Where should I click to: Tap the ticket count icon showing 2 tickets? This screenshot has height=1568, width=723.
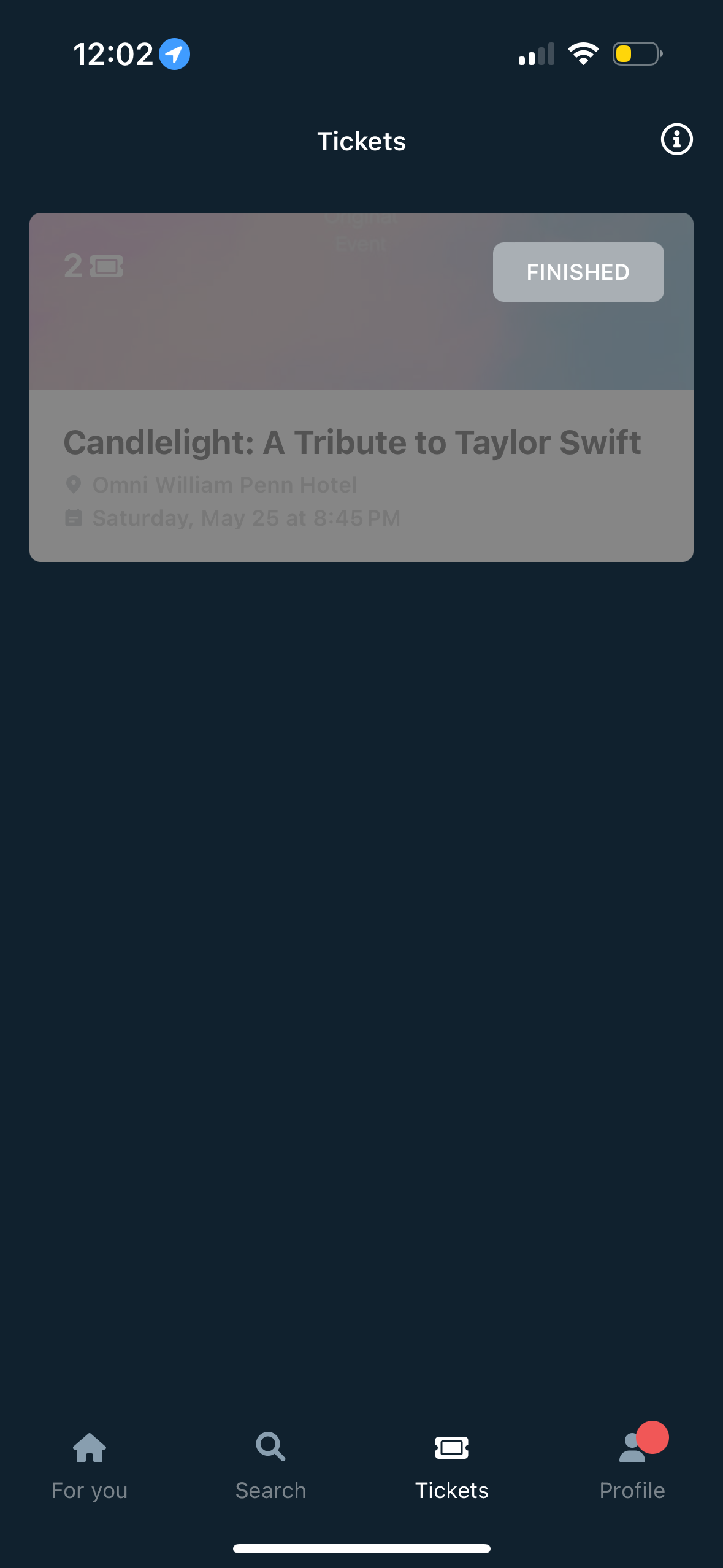(x=93, y=266)
